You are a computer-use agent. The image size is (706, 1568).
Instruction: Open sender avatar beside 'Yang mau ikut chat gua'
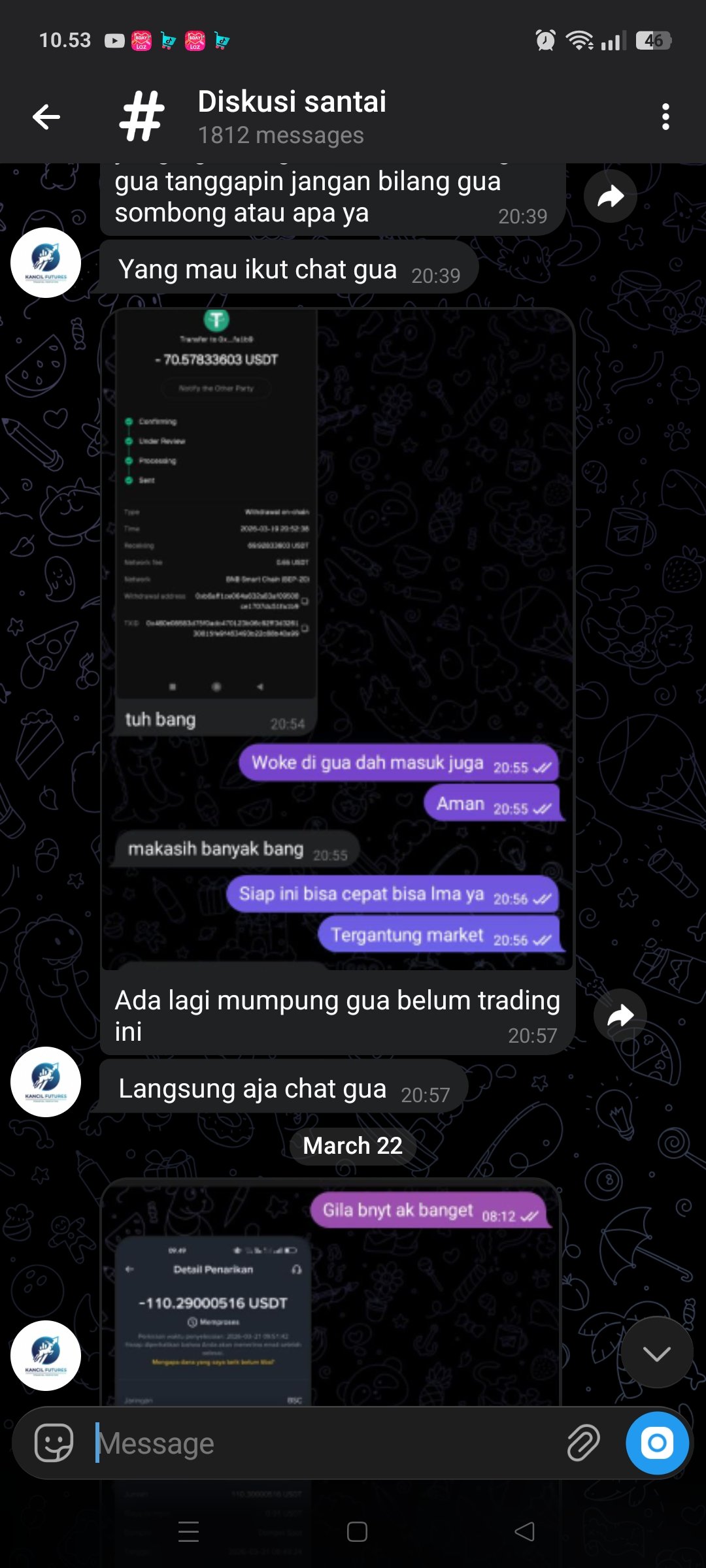[46, 263]
